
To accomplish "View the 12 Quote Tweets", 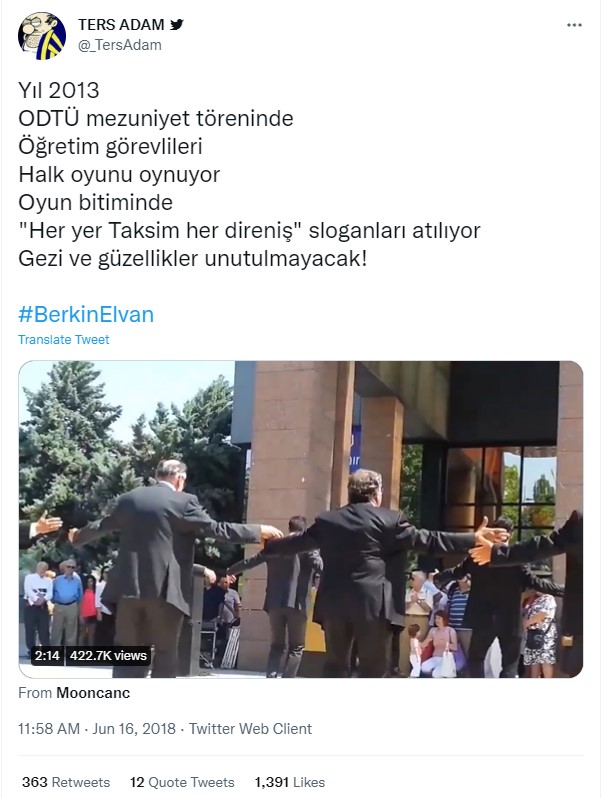I will [181, 782].
